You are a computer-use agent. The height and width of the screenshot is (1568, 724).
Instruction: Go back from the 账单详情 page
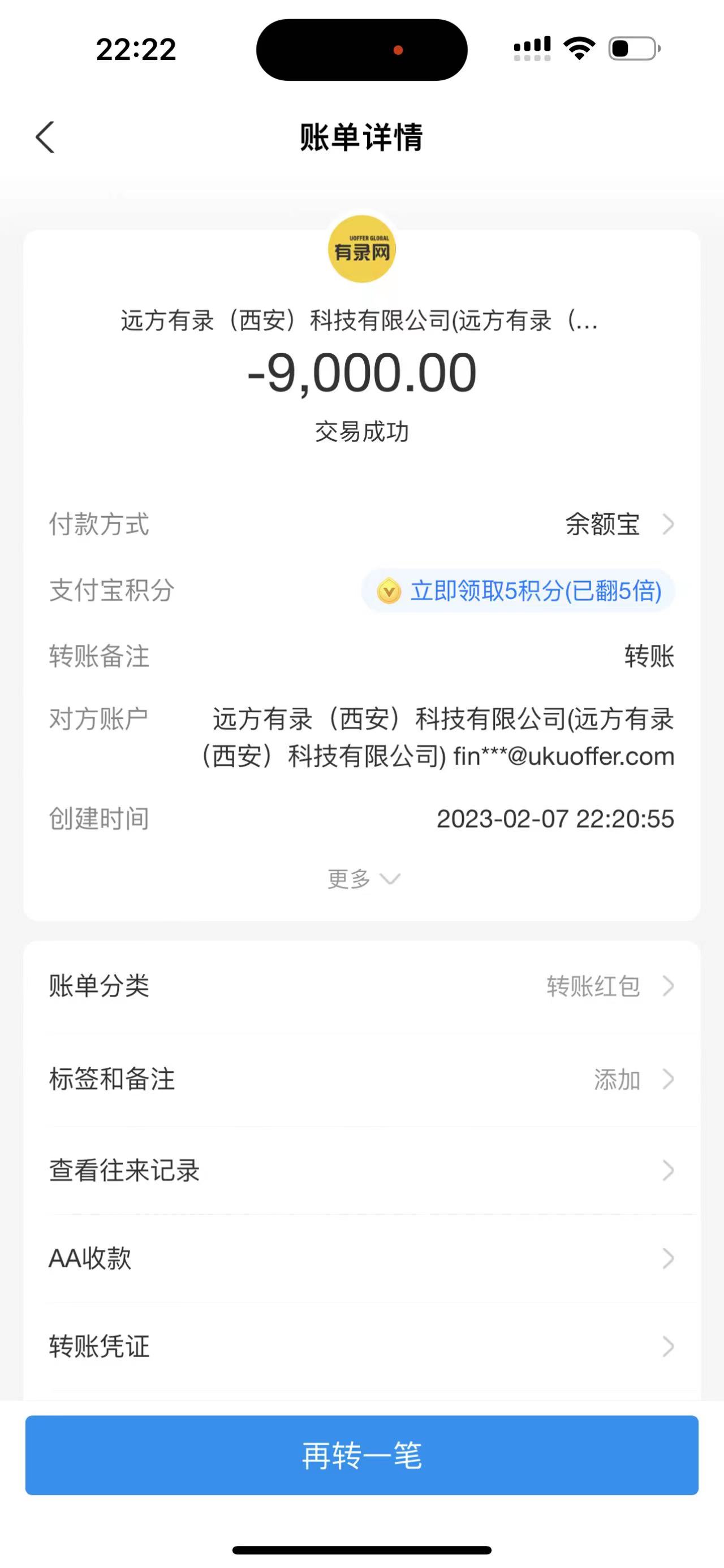(46, 137)
